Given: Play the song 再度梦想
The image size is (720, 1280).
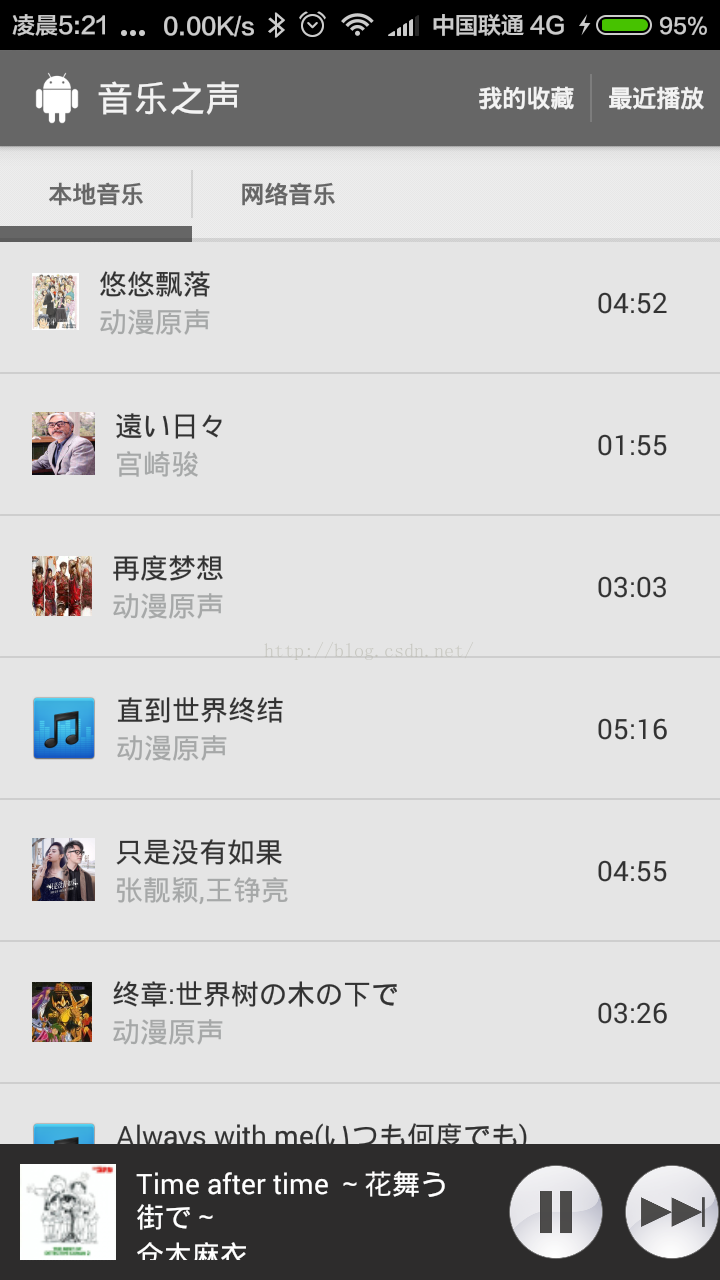Looking at the screenshot, I should [360, 587].
